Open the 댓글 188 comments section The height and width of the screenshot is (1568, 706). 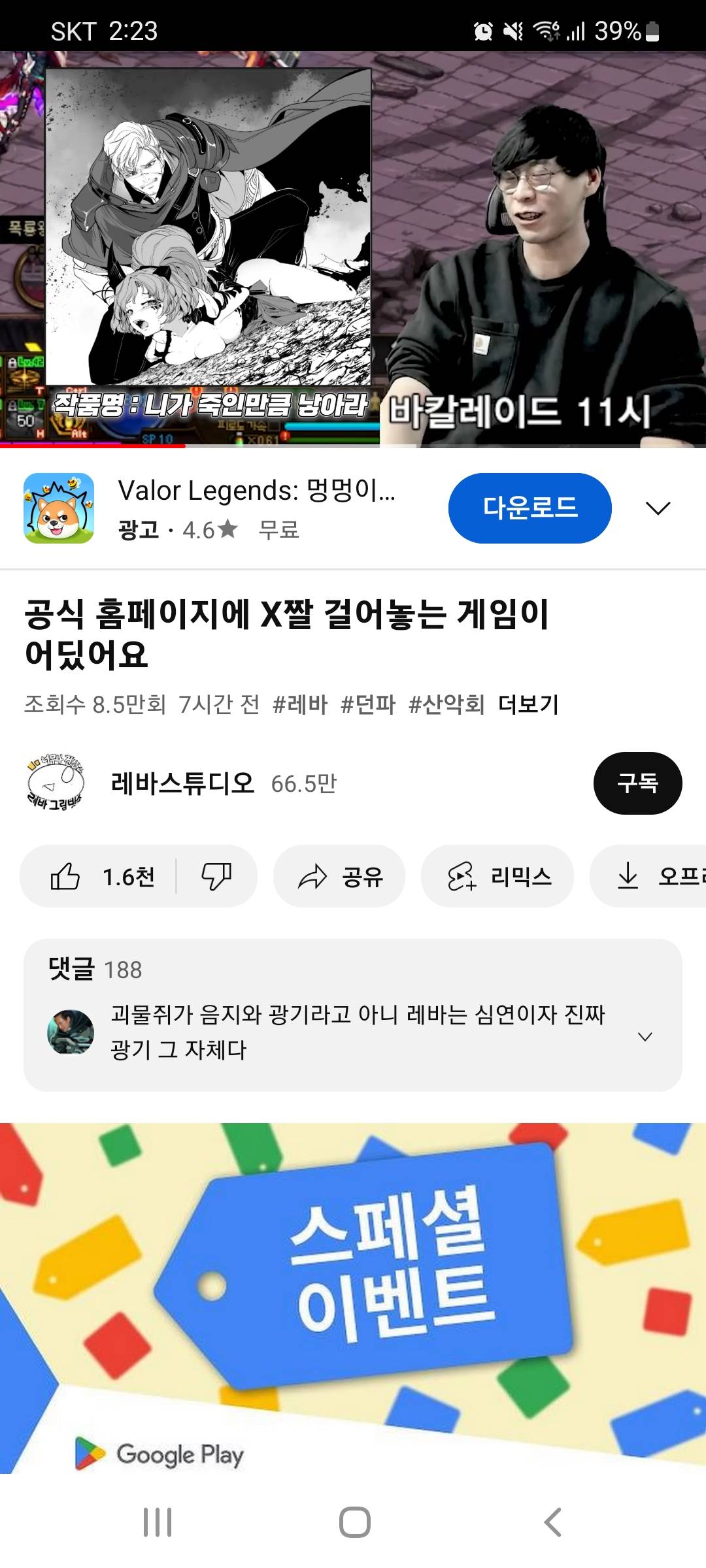[353, 1015]
